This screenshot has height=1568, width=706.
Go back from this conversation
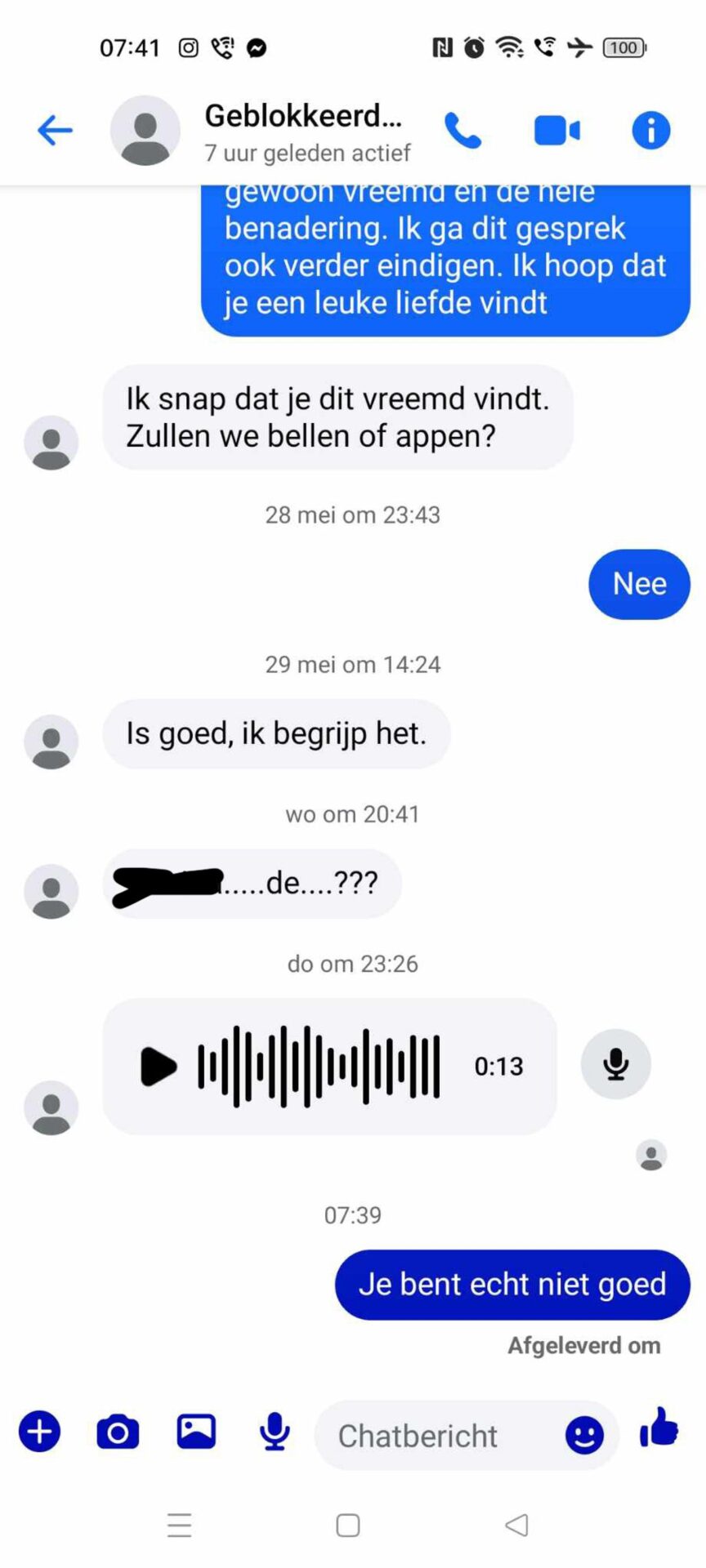click(x=55, y=131)
